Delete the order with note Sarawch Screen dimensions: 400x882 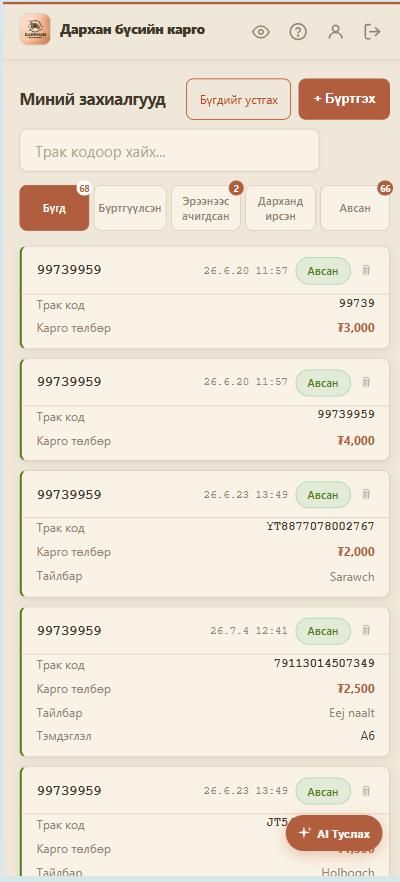[366, 494]
